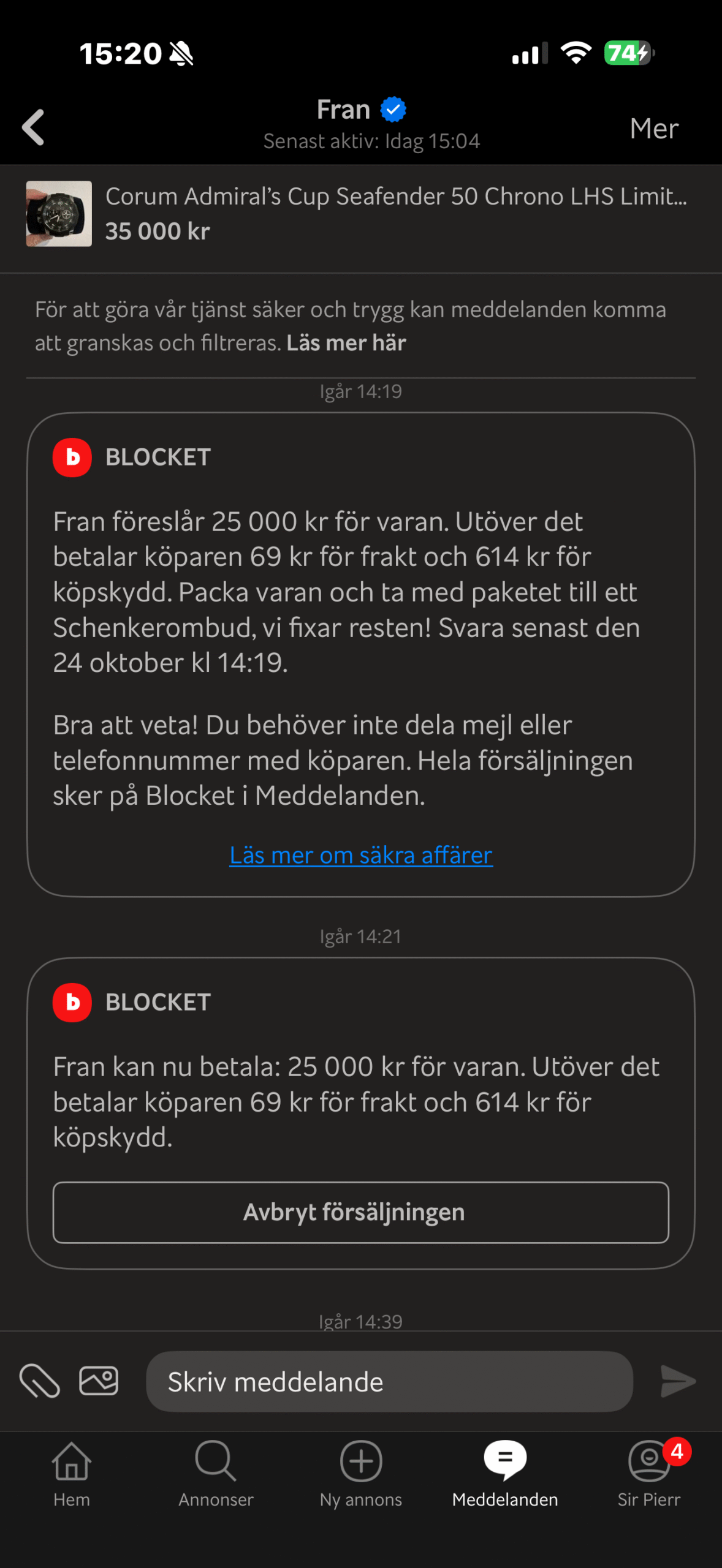Send the message with the arrow icon
Viewport: 722px width, 1568px height.
678,1382
